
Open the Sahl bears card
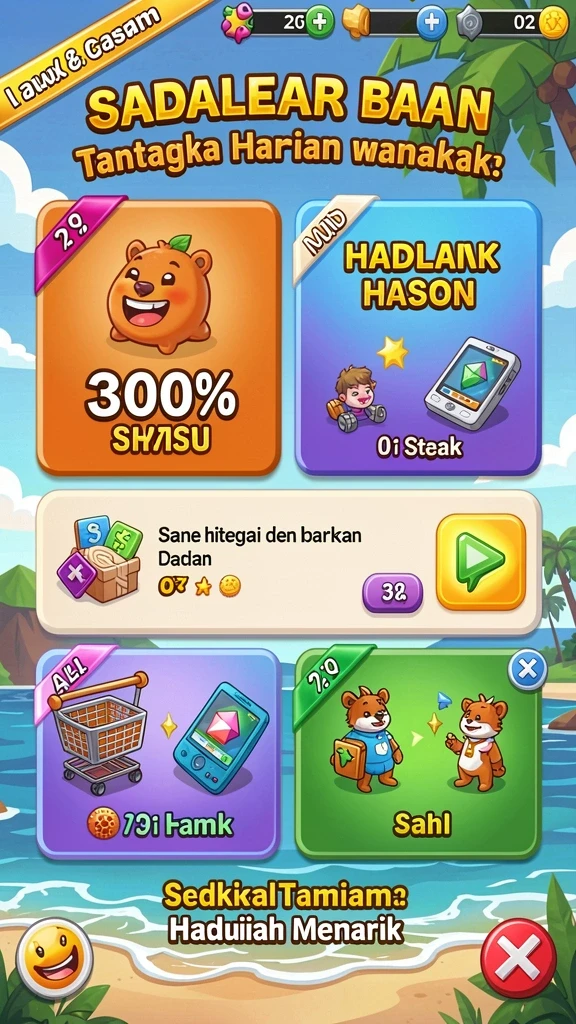point(419,753)
